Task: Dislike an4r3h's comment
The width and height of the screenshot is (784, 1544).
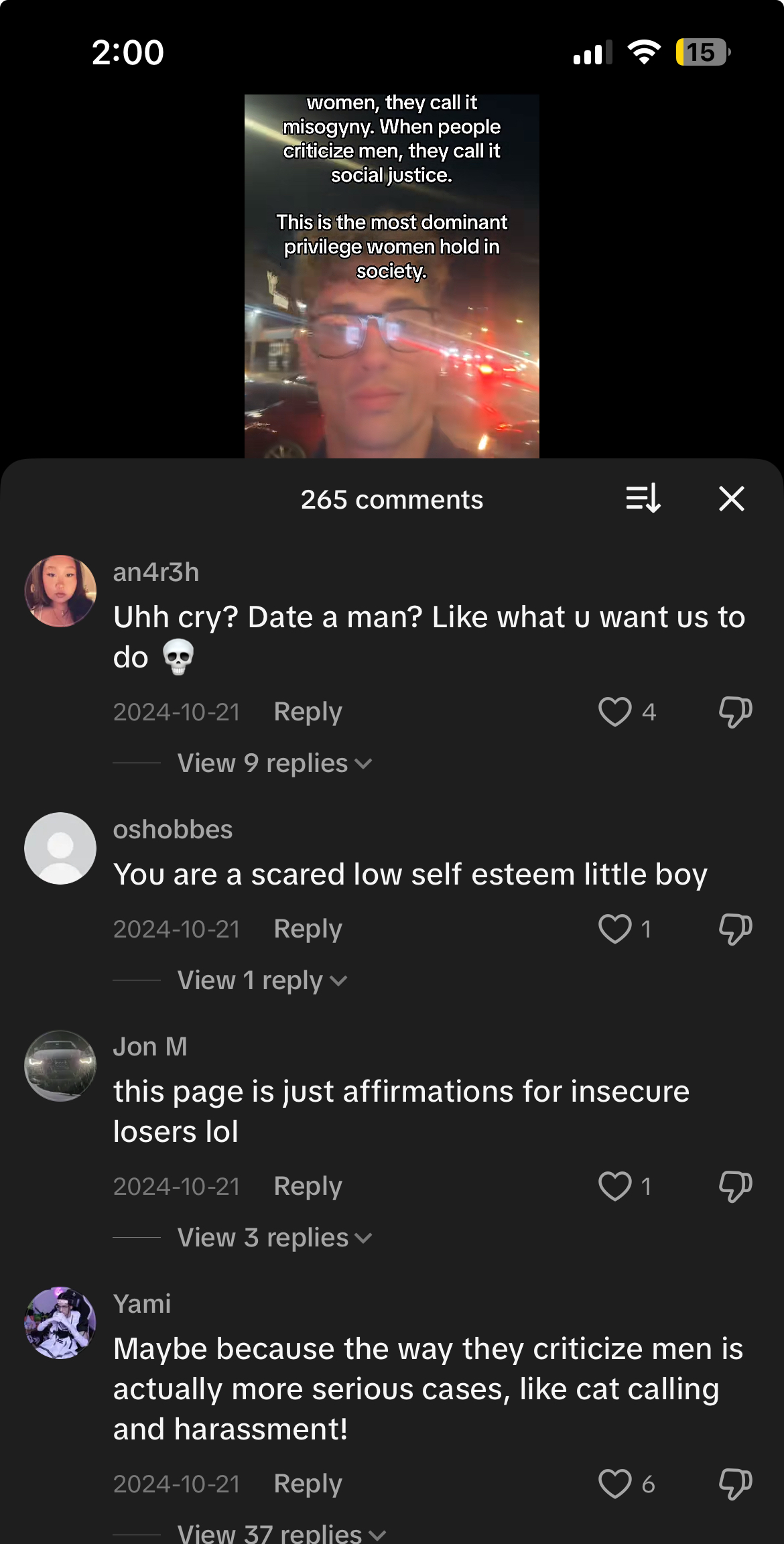Action: point(735,712)
